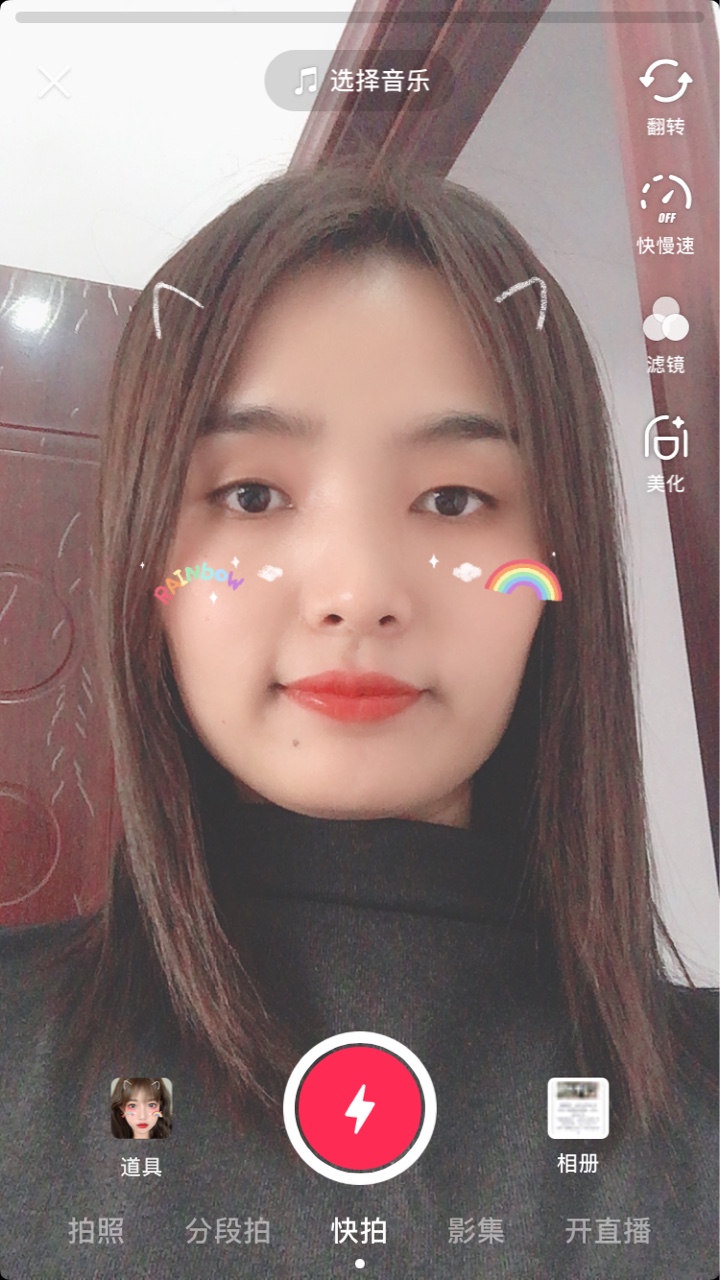Switch to the 拍照 photo mode
This screenshot has width=720, height=1280.
(x=96, y=1231)
